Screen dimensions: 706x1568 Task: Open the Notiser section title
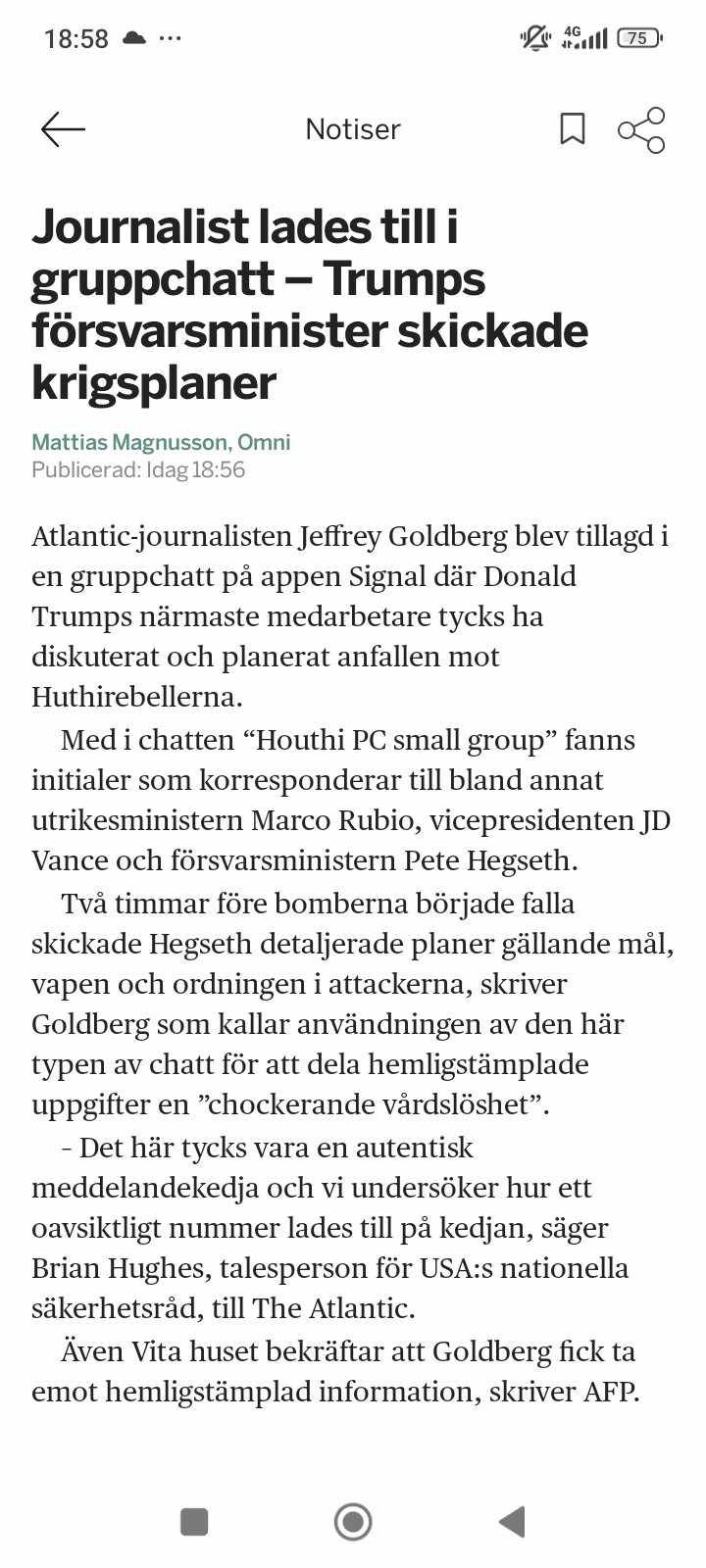(x=353, y=128)
